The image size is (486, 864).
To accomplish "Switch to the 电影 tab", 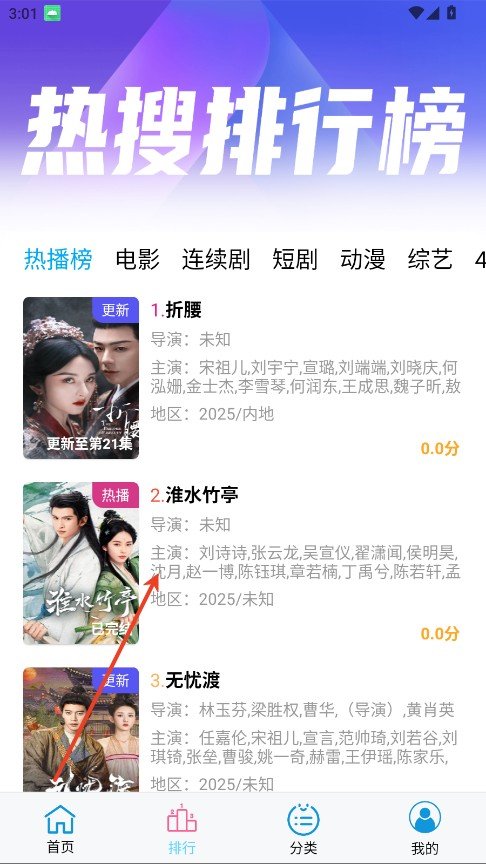I will [138, 260].
